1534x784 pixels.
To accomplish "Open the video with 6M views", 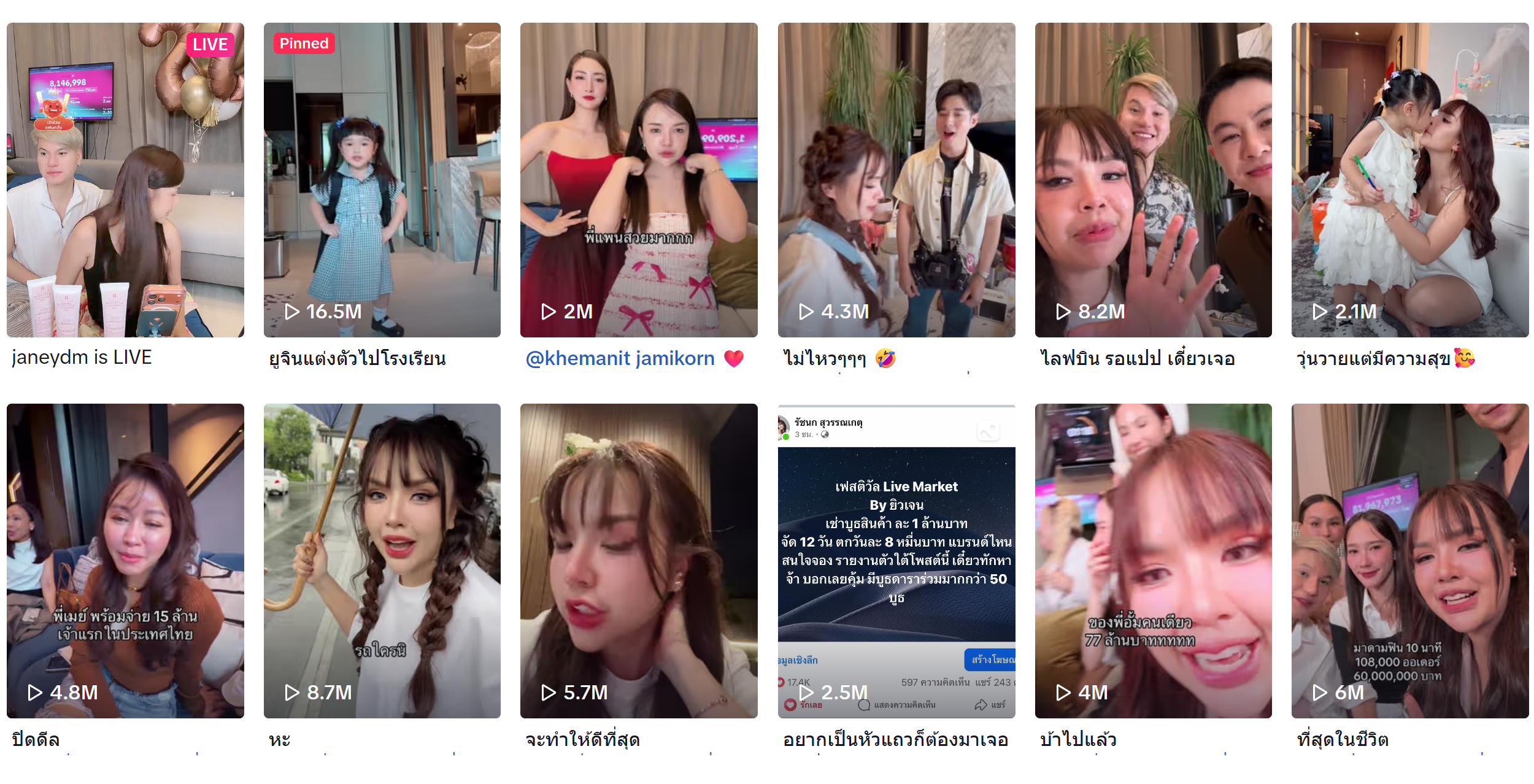I will coord(1409,560).
